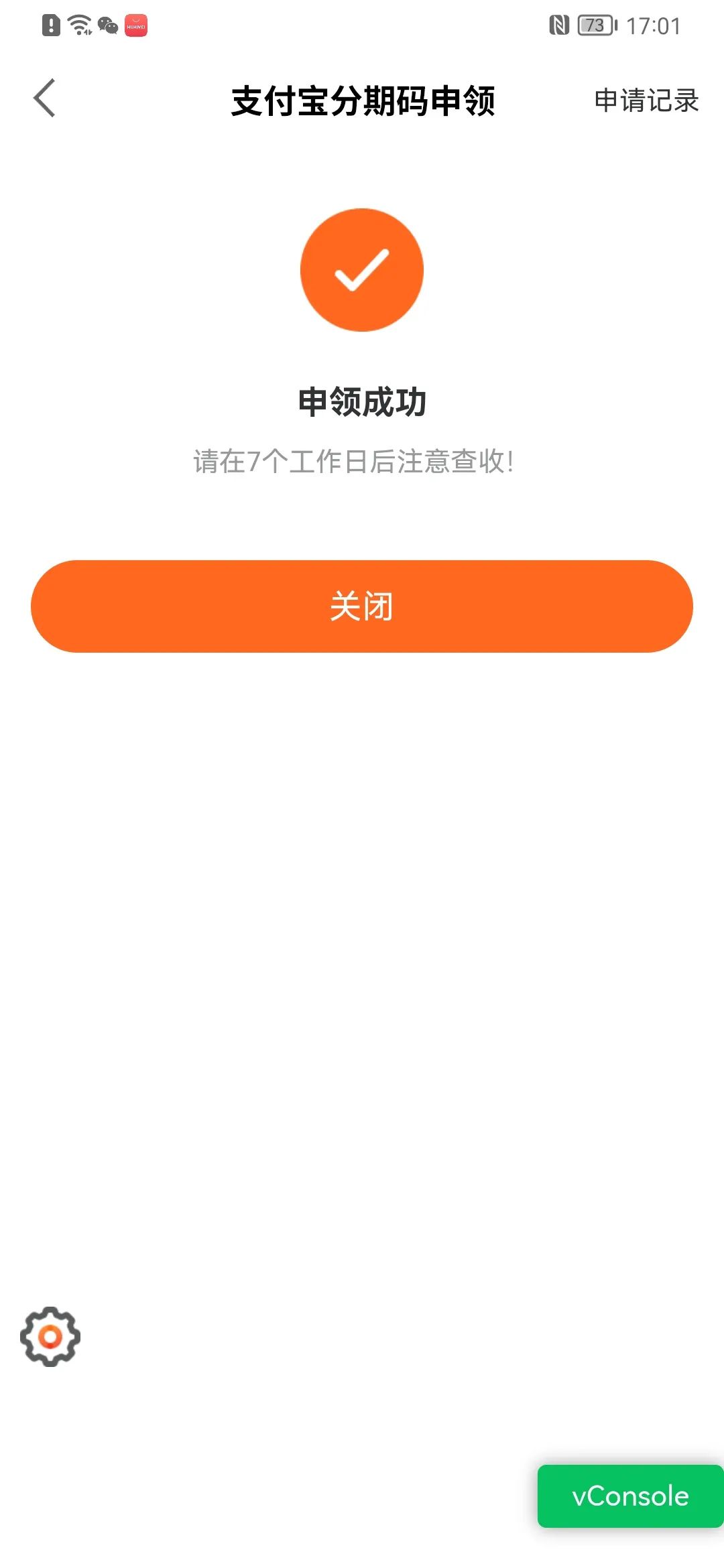
Task: Tap the 关闭 close button
Action: pyautogui.click(x=361, y=606)
